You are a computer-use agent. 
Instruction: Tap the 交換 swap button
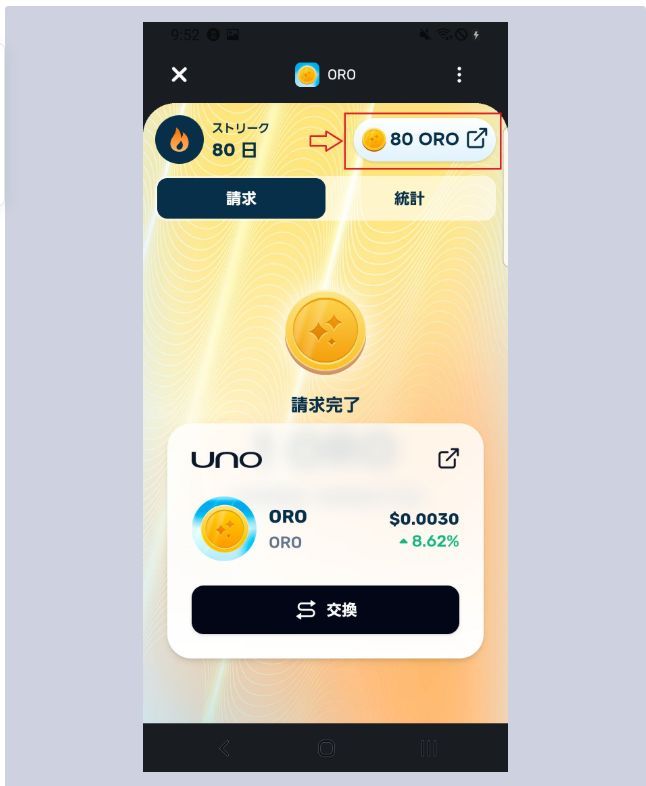[325, 609]
